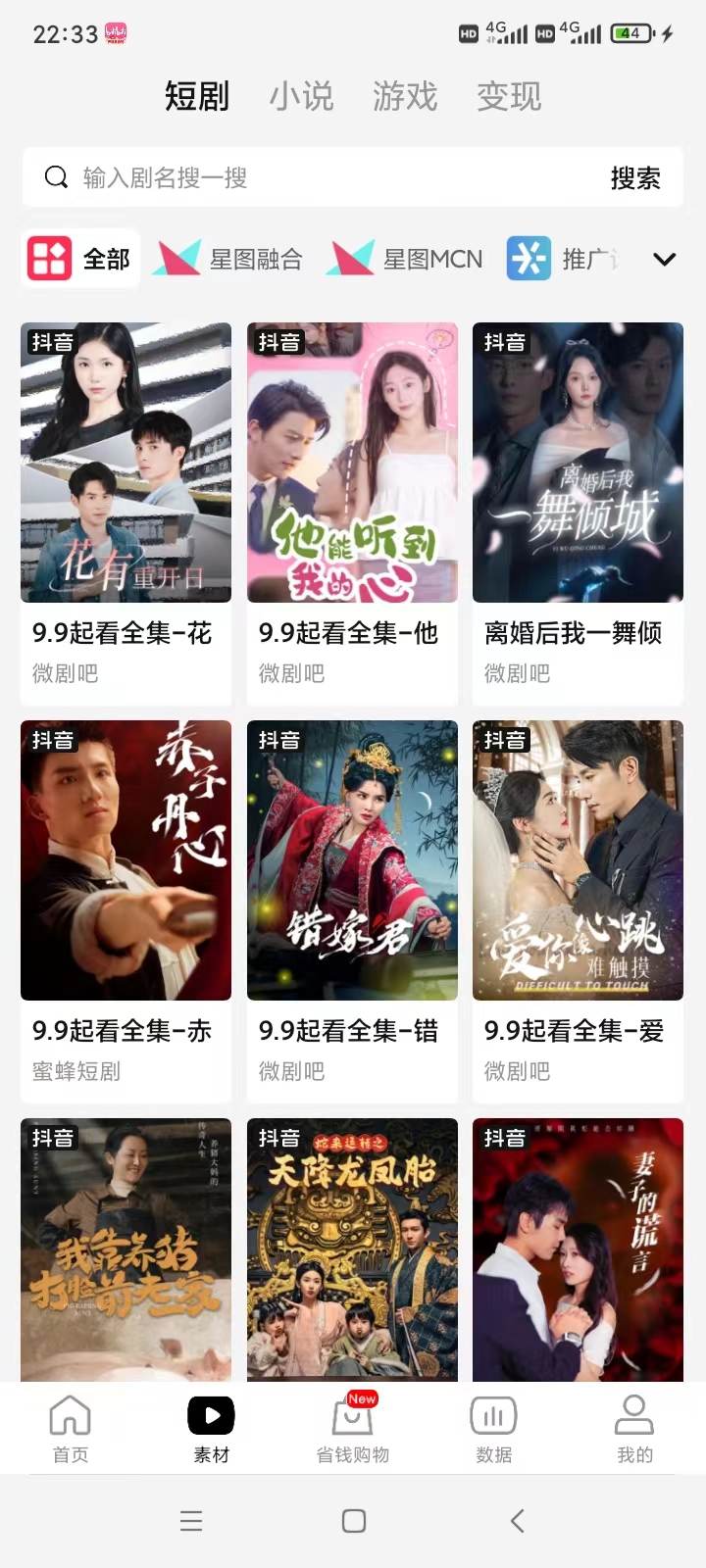706x1568 pixels.
Task: Expand the category list with the chevron
Action: (x=665, y=259)
